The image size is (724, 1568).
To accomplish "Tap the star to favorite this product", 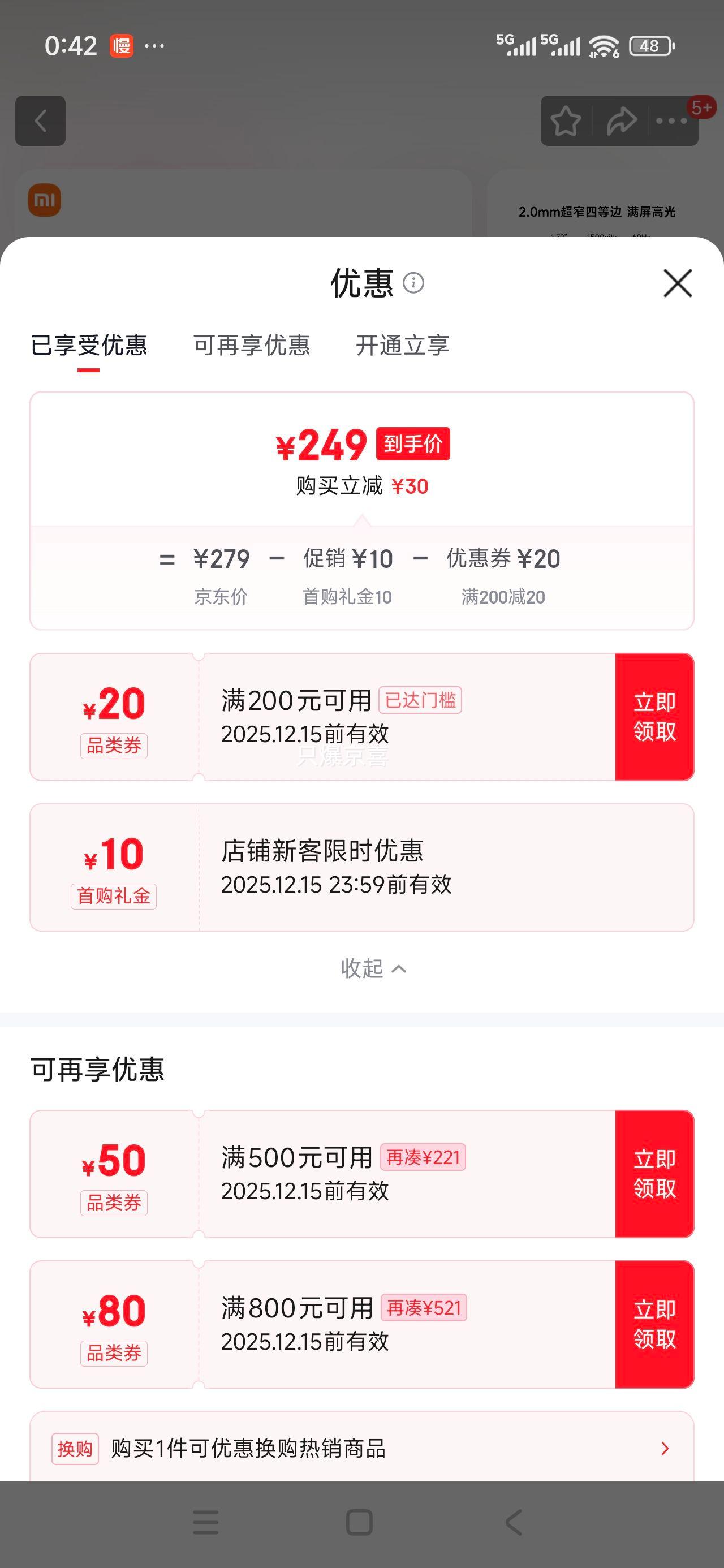I will (x=566, y=121).
